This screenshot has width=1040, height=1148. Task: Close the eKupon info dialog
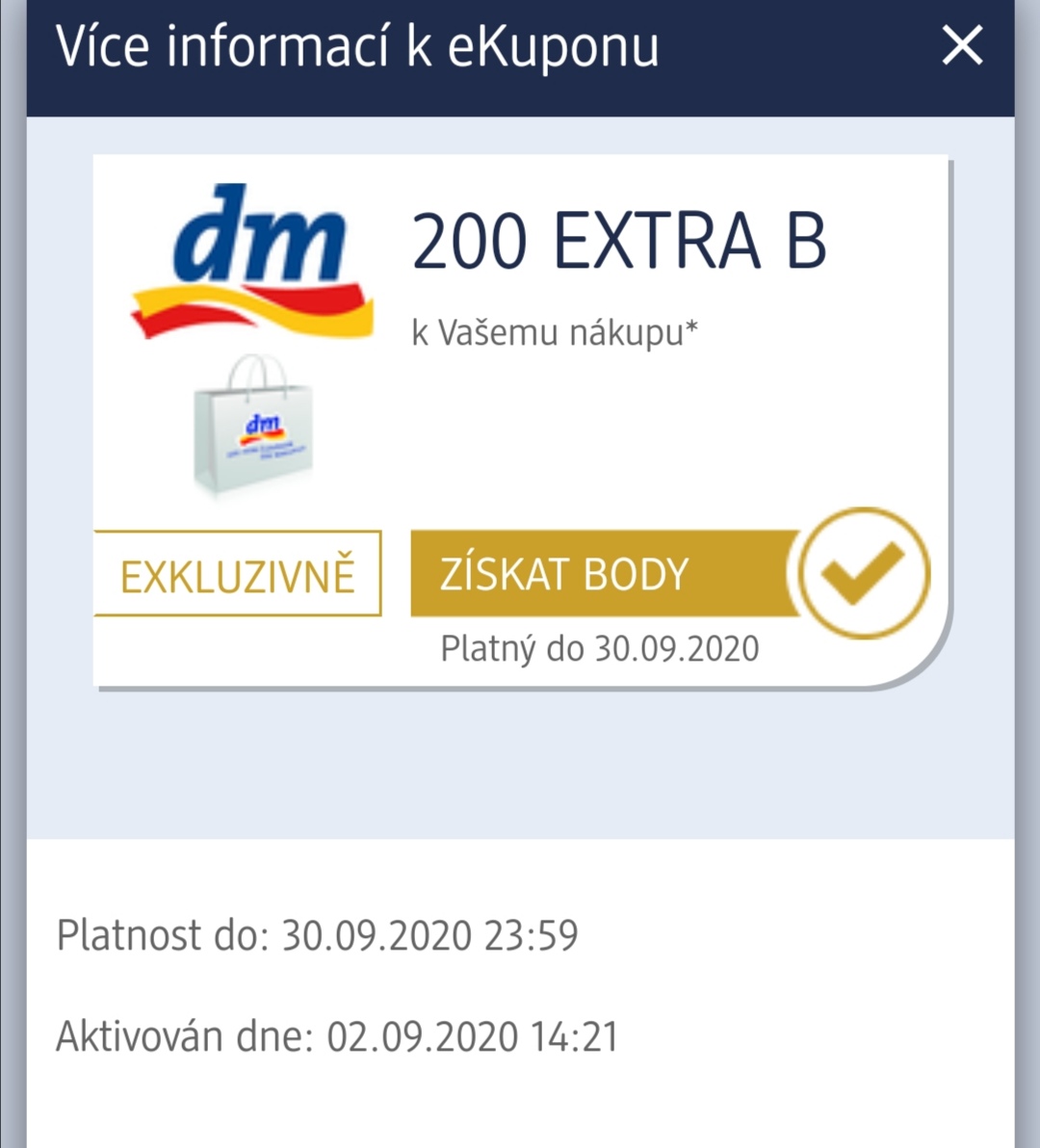pyautogui.click(x=961, y=45)
